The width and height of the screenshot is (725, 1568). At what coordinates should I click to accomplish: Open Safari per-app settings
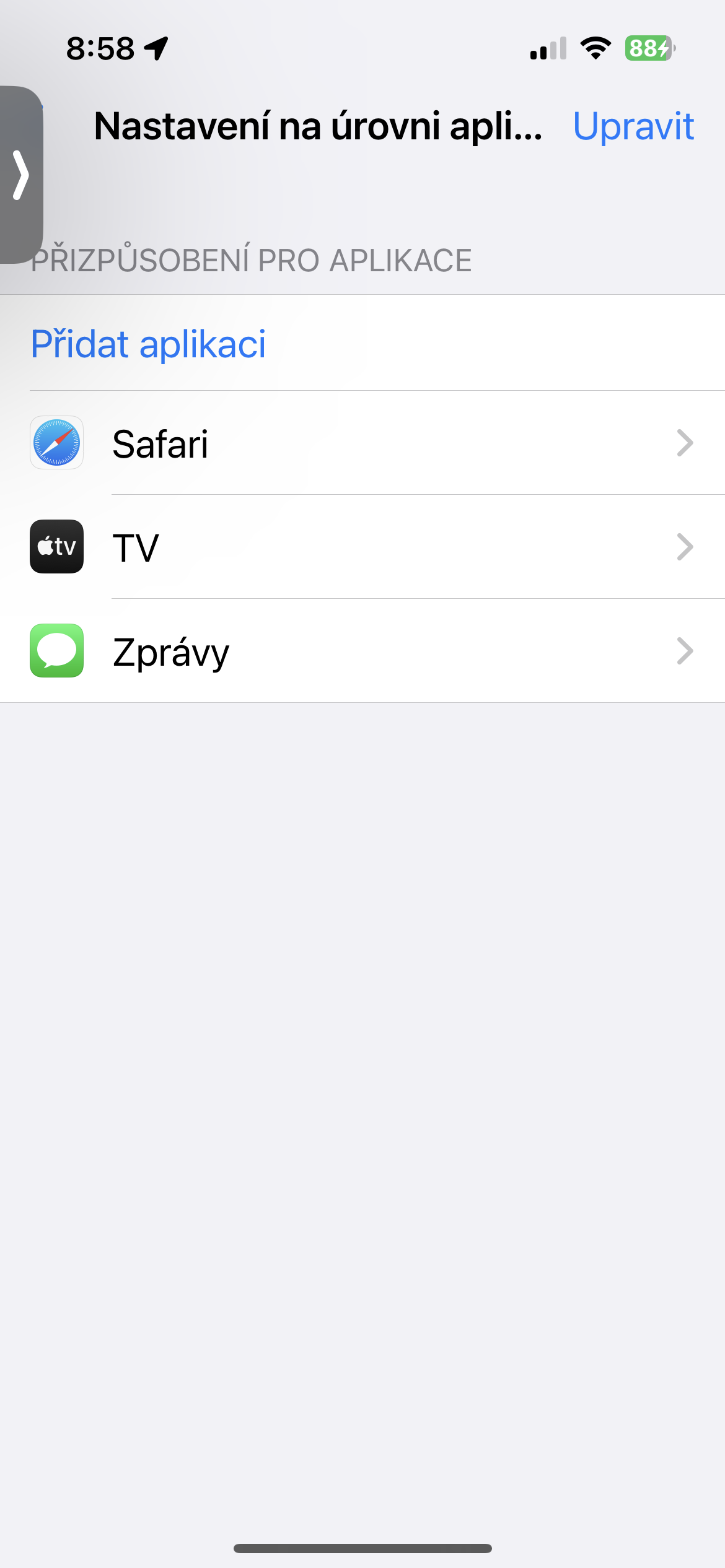pos(362,443)
